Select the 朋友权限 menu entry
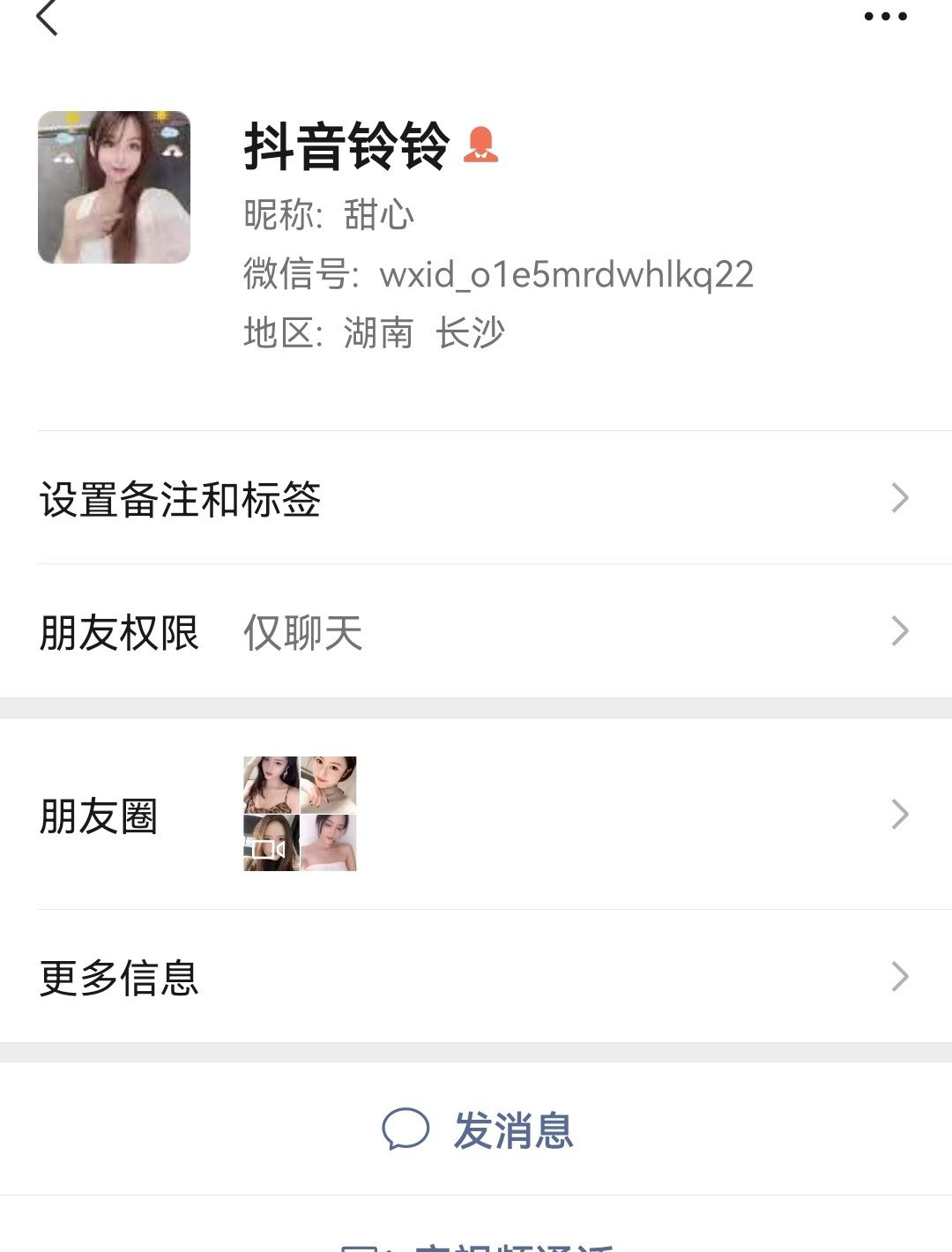 (x=119, y=631)
